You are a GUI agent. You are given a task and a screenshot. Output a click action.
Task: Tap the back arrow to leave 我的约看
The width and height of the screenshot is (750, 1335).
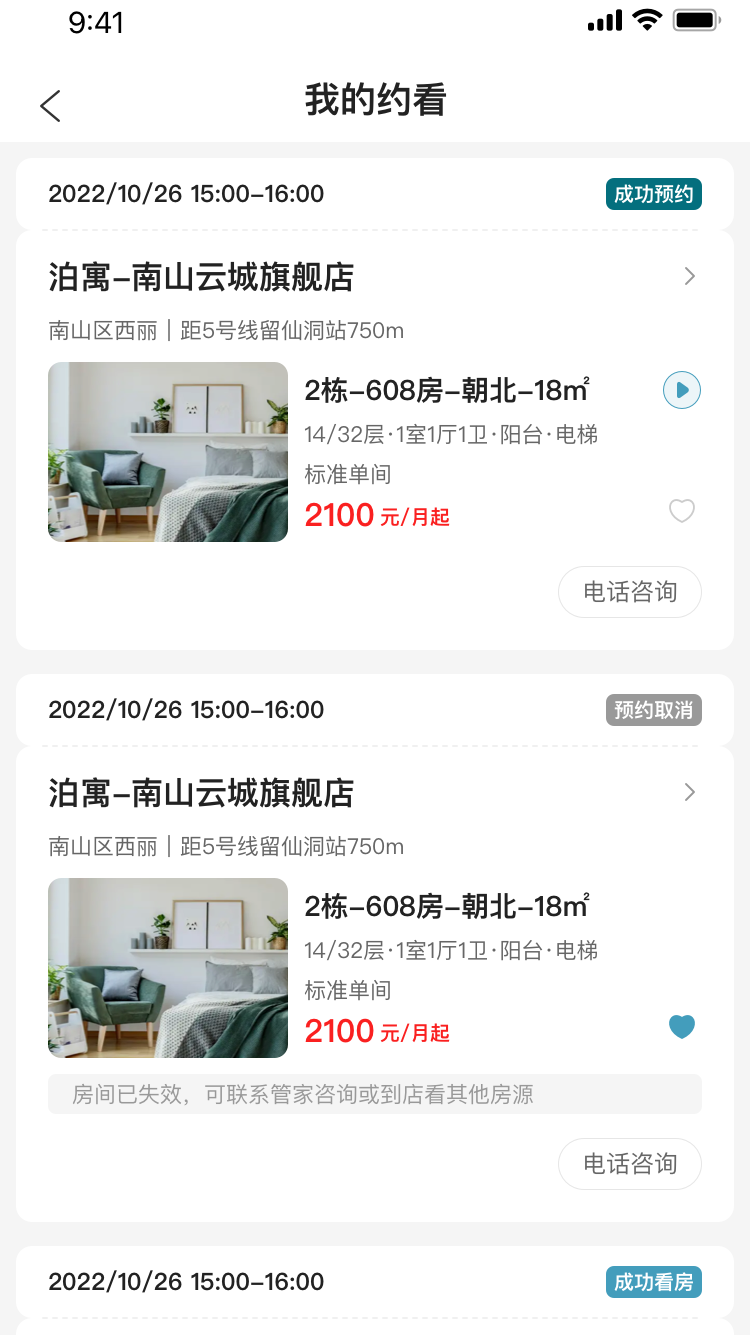[x=50, y=105]
